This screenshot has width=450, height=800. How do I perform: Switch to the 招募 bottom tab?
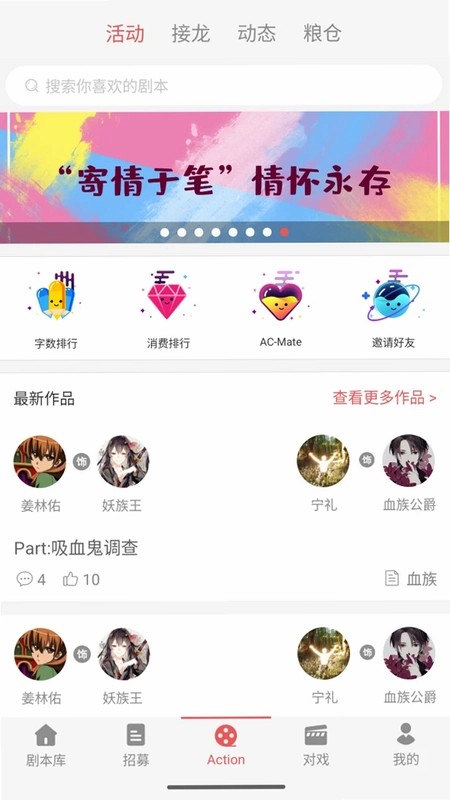click(x=136, y=745)
